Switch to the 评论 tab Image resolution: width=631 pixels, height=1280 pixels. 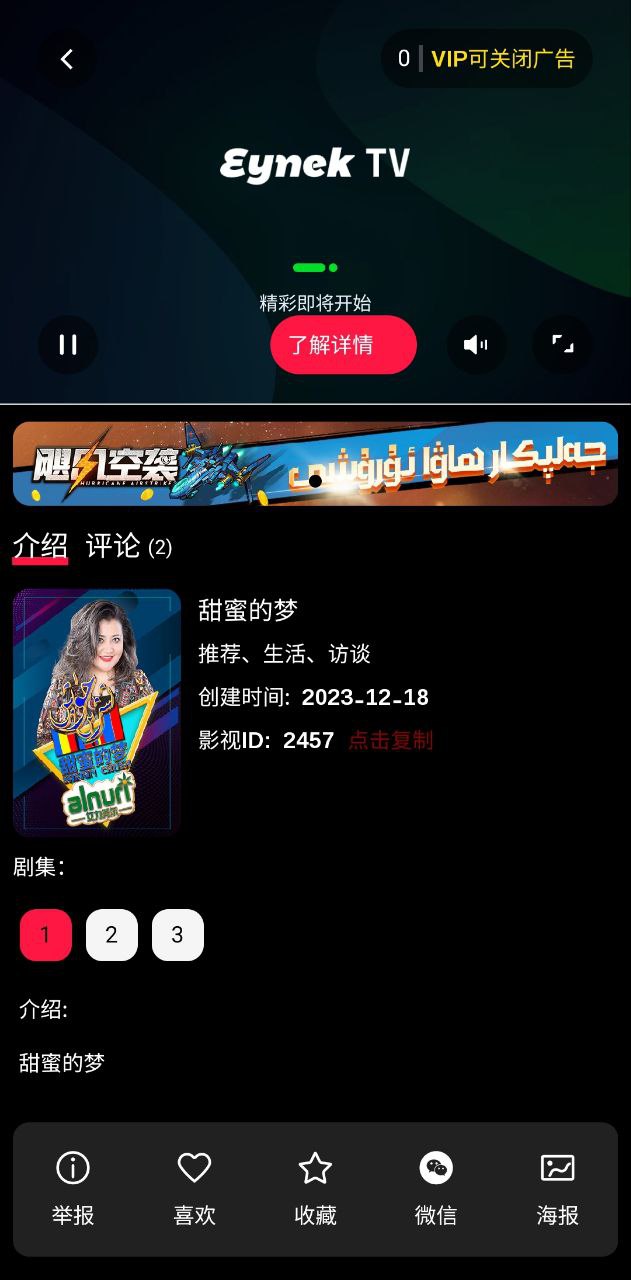coord(128,546)
